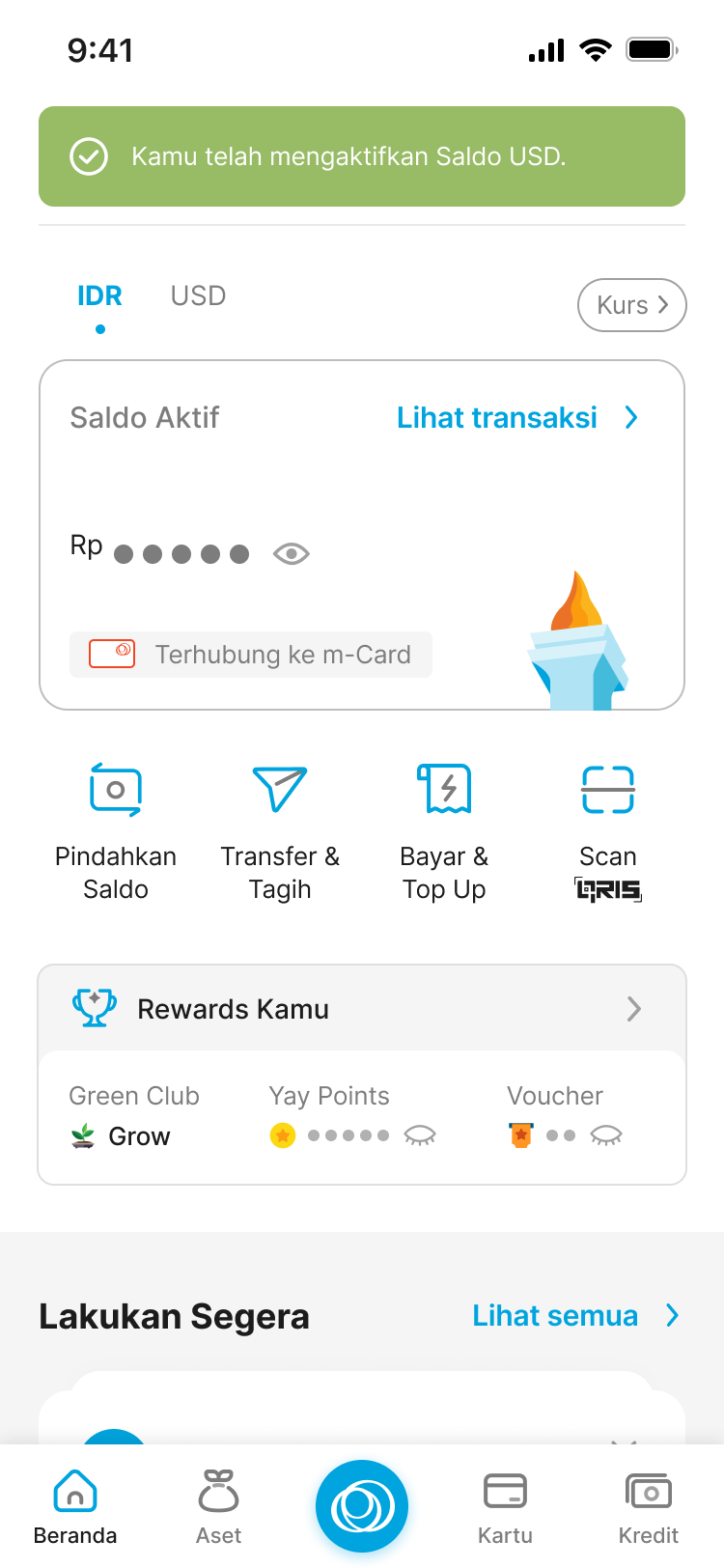This screenshot has width=724, height=1568.
Task: Open the Kartu tab
Action: [x=505, y=1506]
